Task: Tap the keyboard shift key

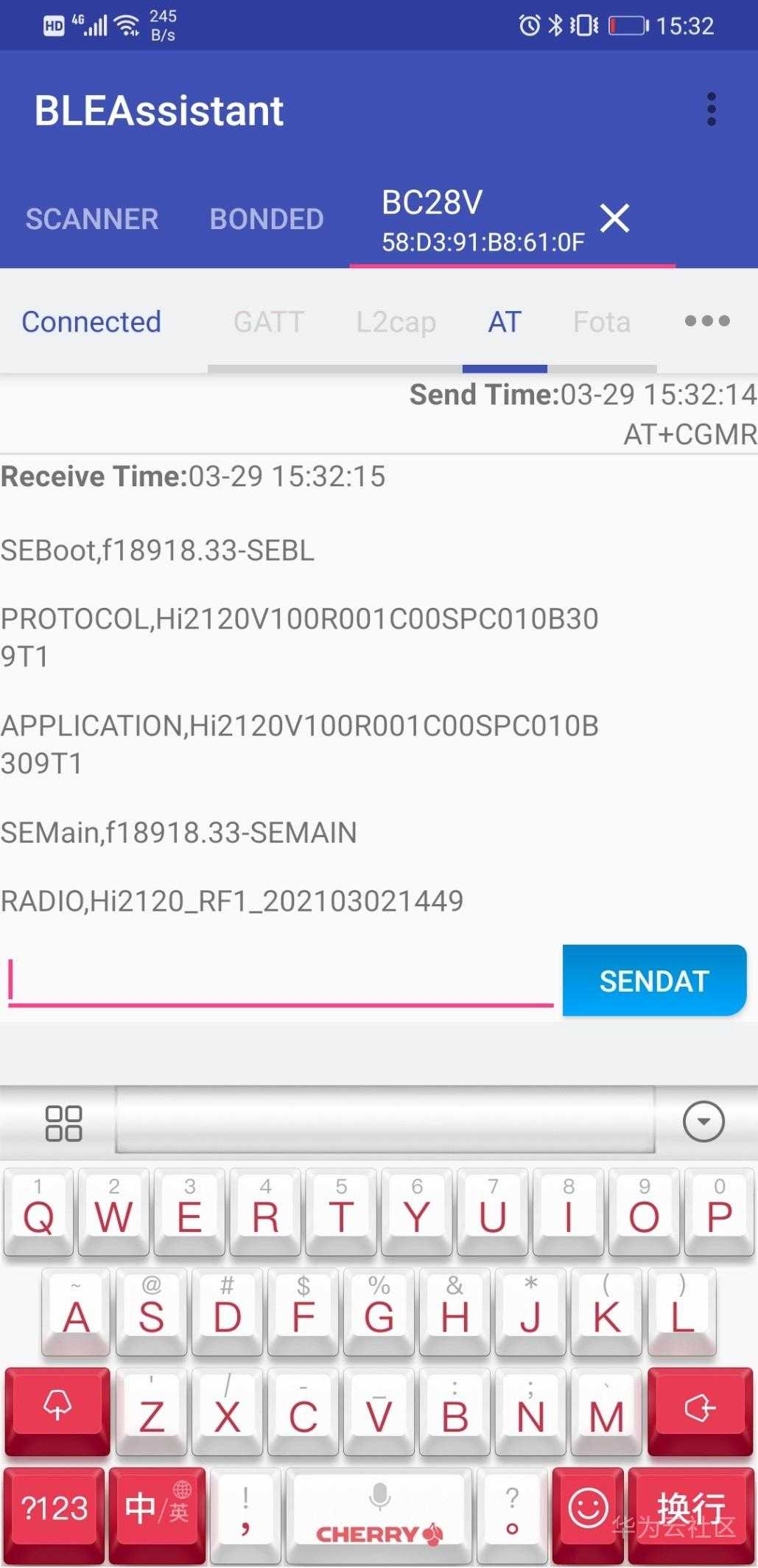Action: (57, 1410)
